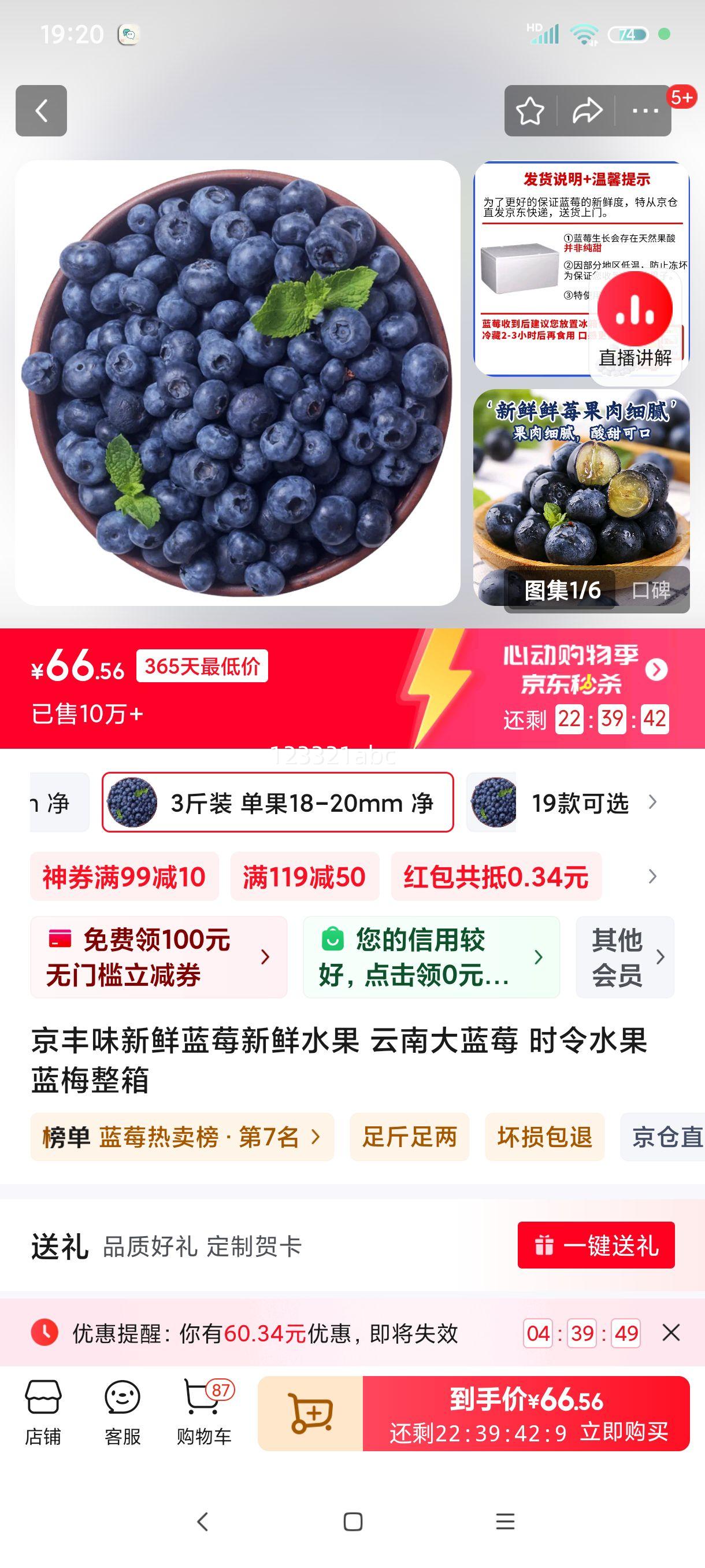Favorite this product with the star icon
Screen dimensions: 705x1568
tap(530, 111)
